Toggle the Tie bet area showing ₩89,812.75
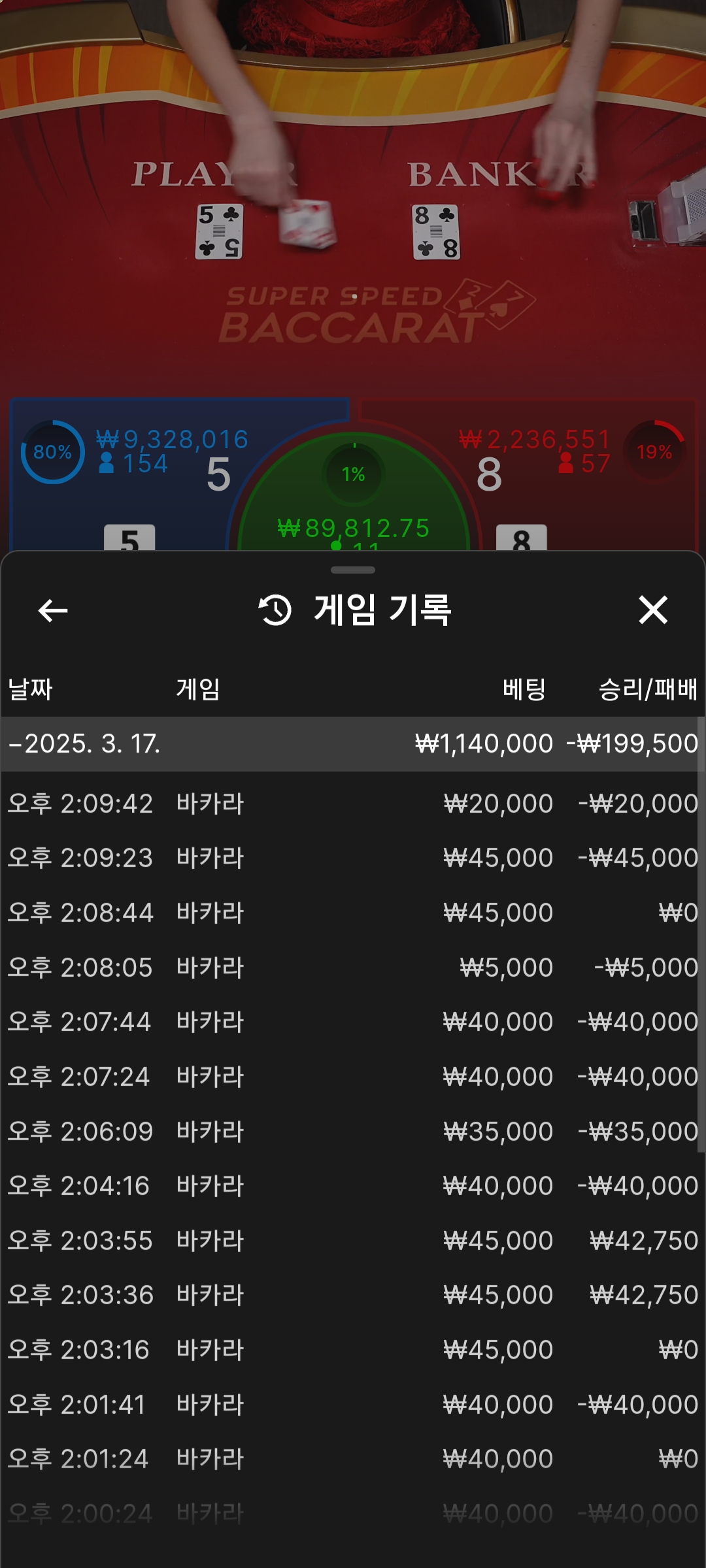The image size is (706, 1568). click(x=353, y=526)
